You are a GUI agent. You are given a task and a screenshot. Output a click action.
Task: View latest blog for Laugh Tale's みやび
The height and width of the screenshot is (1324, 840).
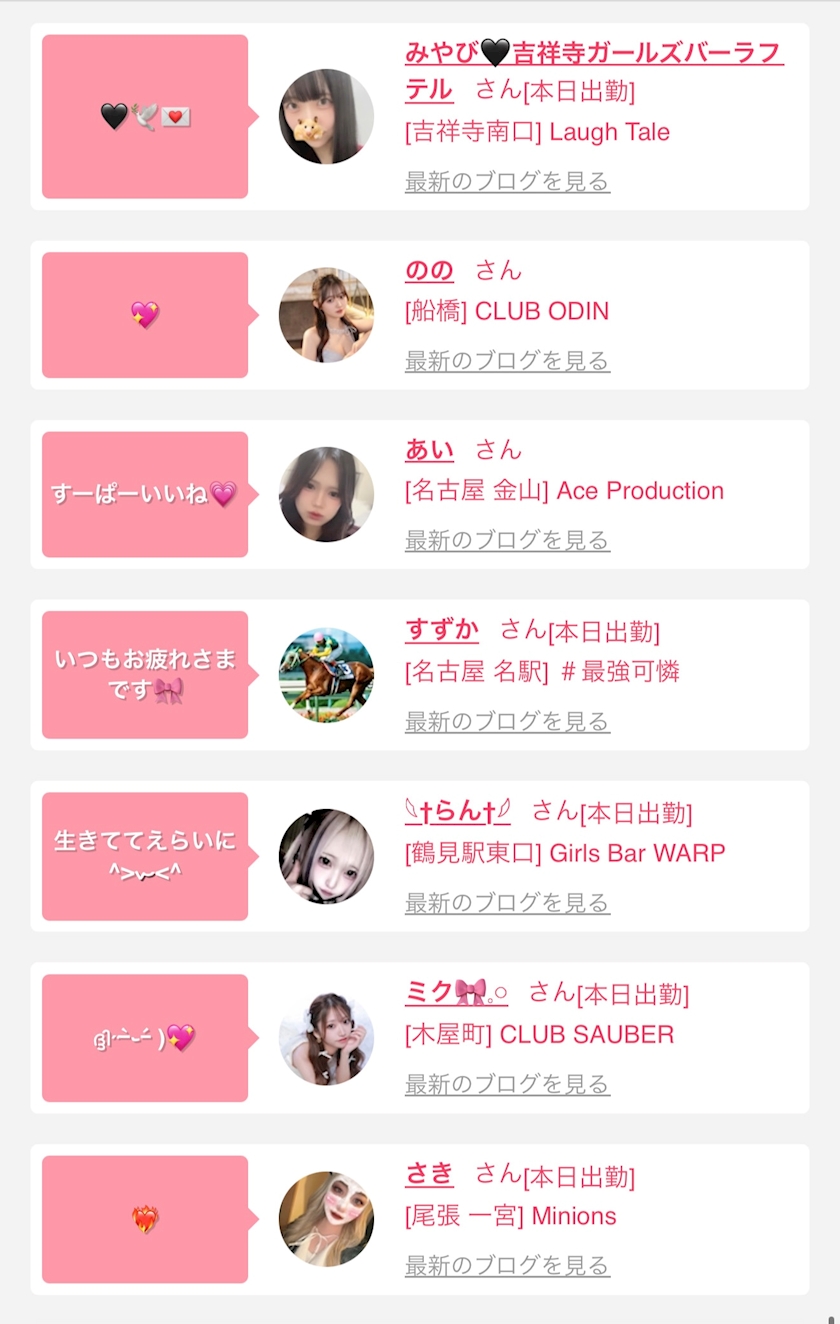[x=507, y=181]
